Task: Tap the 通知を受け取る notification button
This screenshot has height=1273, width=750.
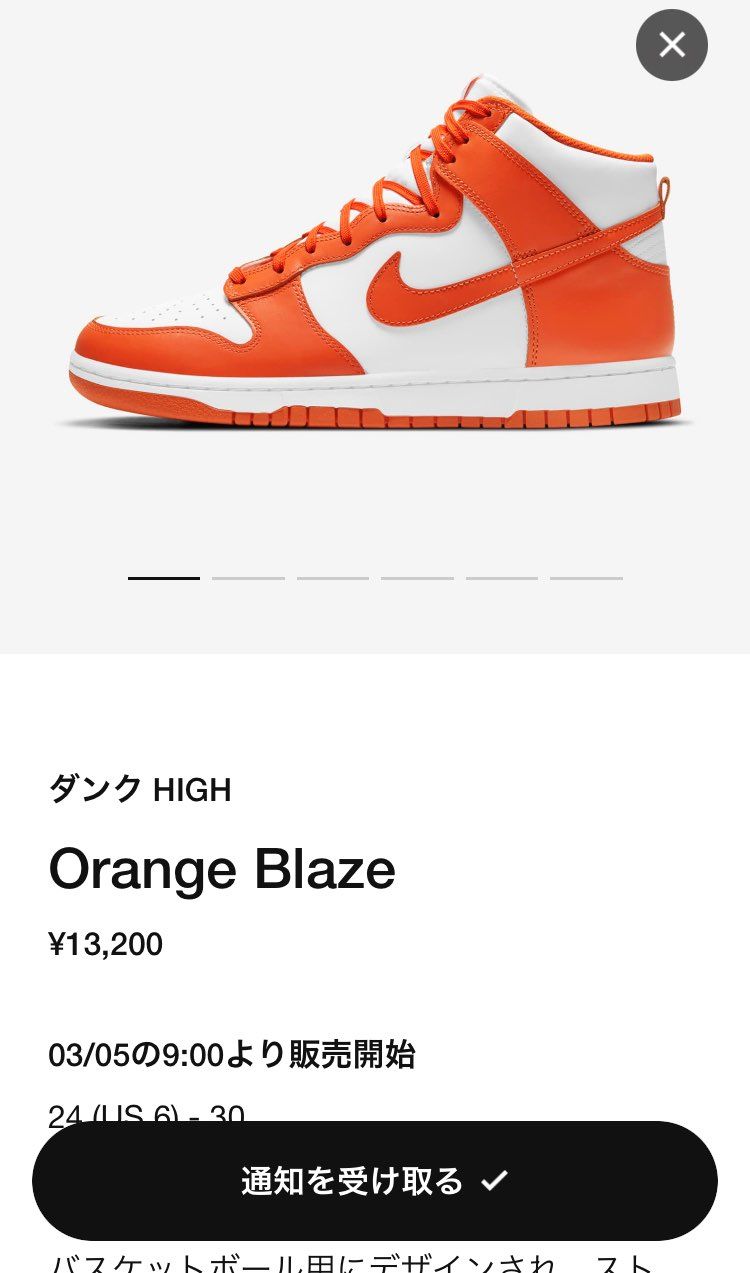Action: [375, 1181]
